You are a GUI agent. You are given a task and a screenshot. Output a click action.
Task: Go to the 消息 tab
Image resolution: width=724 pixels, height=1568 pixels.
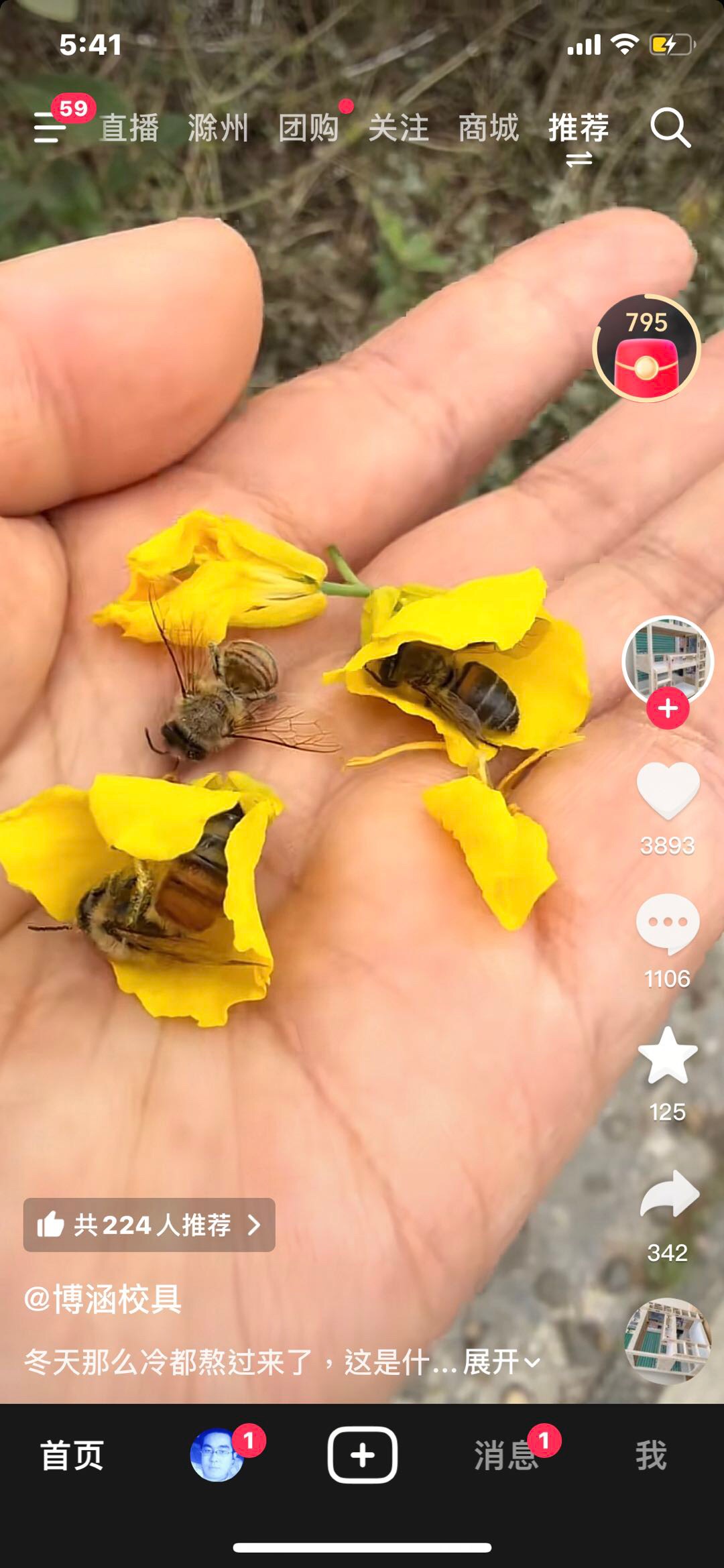(x=505, y=1456)
